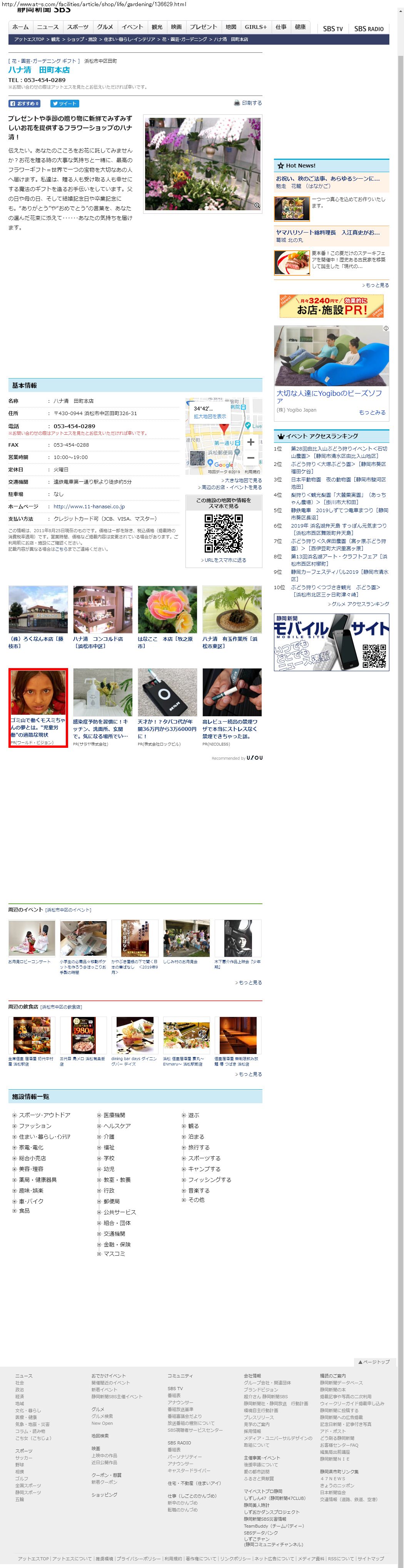Zoom out on the map

[251, 458]
